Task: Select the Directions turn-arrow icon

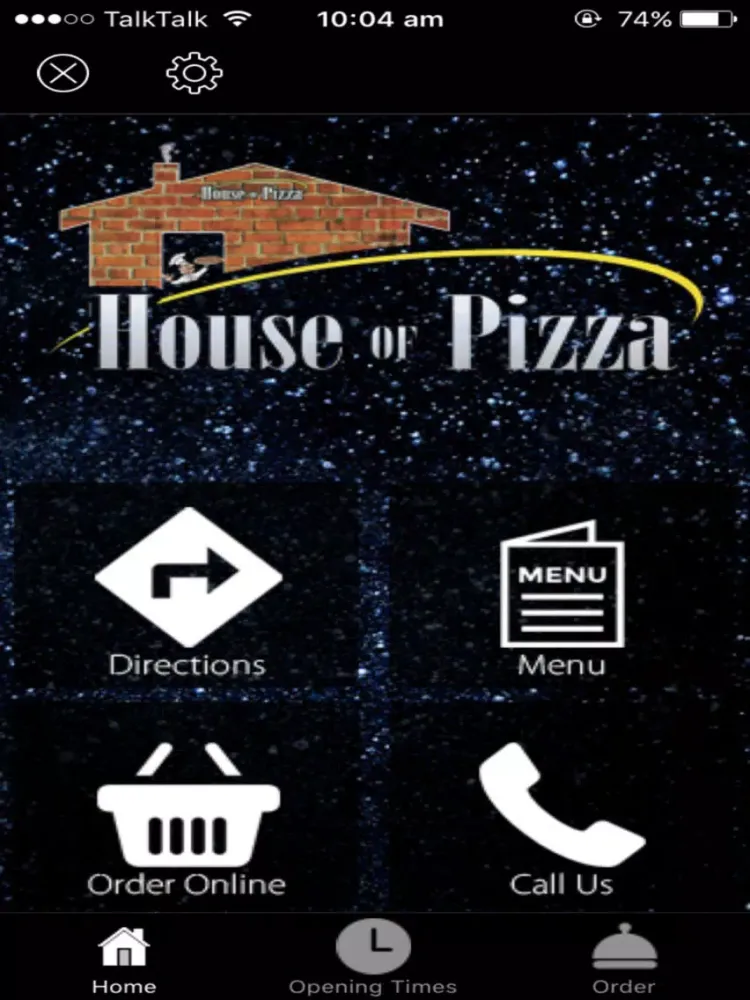Action: coord(188,580)
